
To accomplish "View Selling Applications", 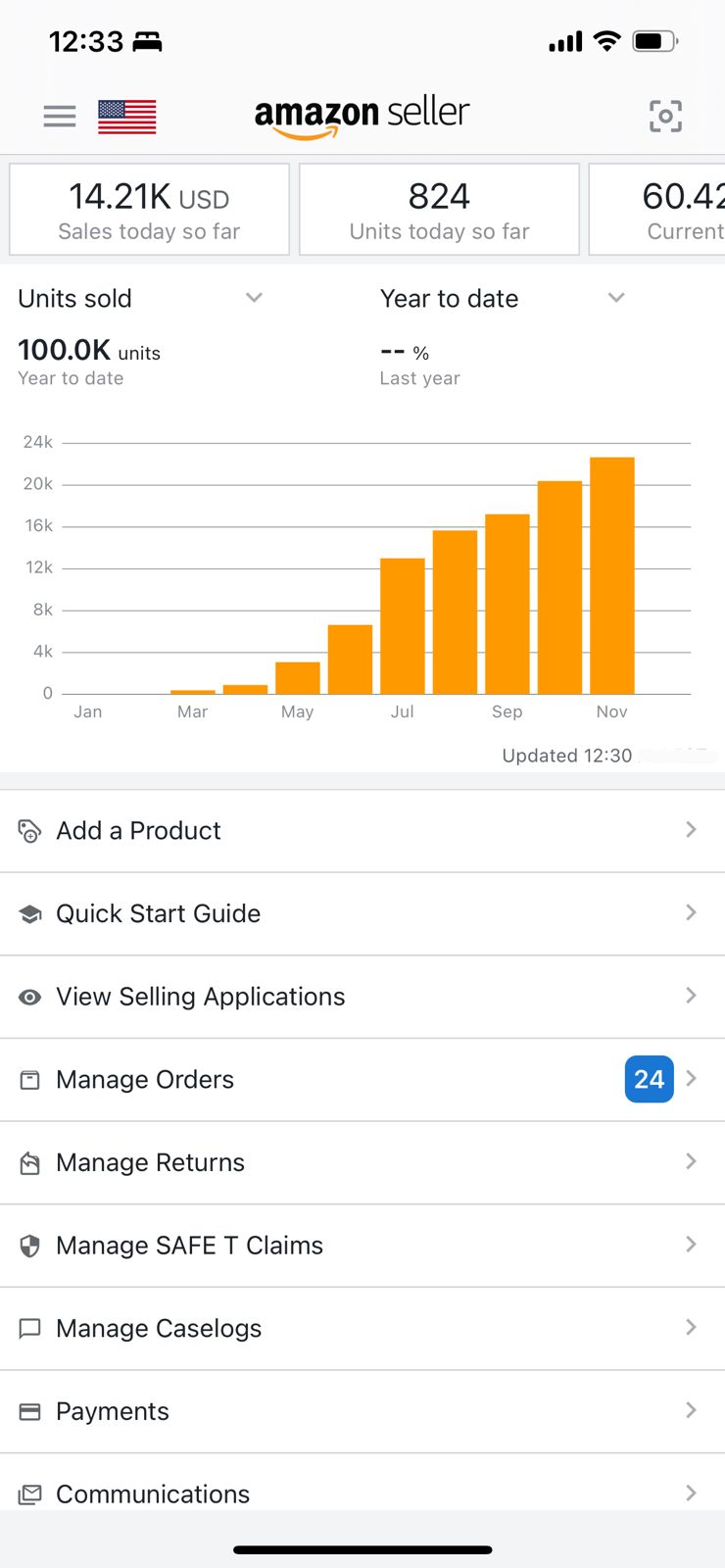I will [362, 997].
